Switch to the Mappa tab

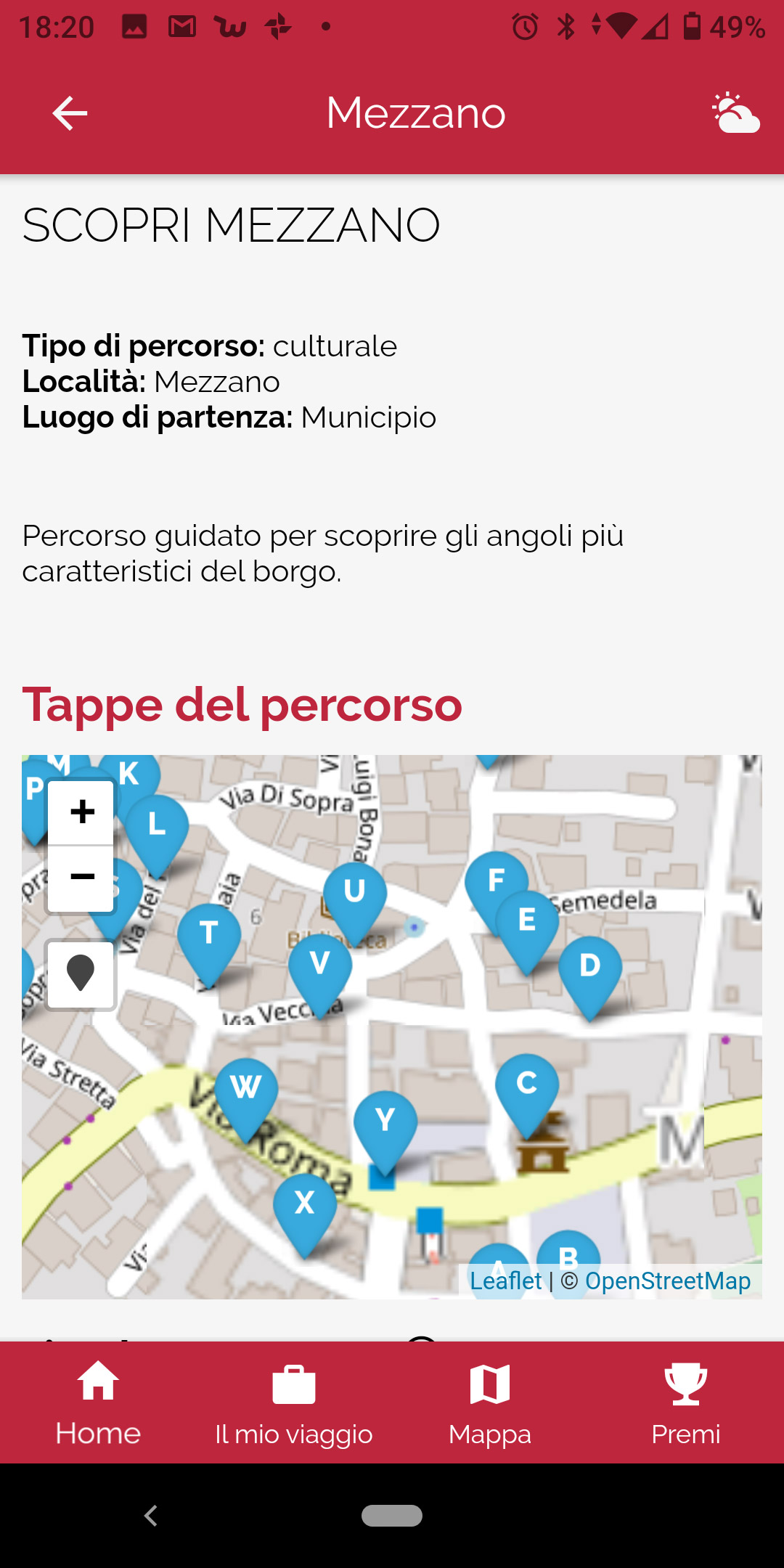pos(490,1402)
